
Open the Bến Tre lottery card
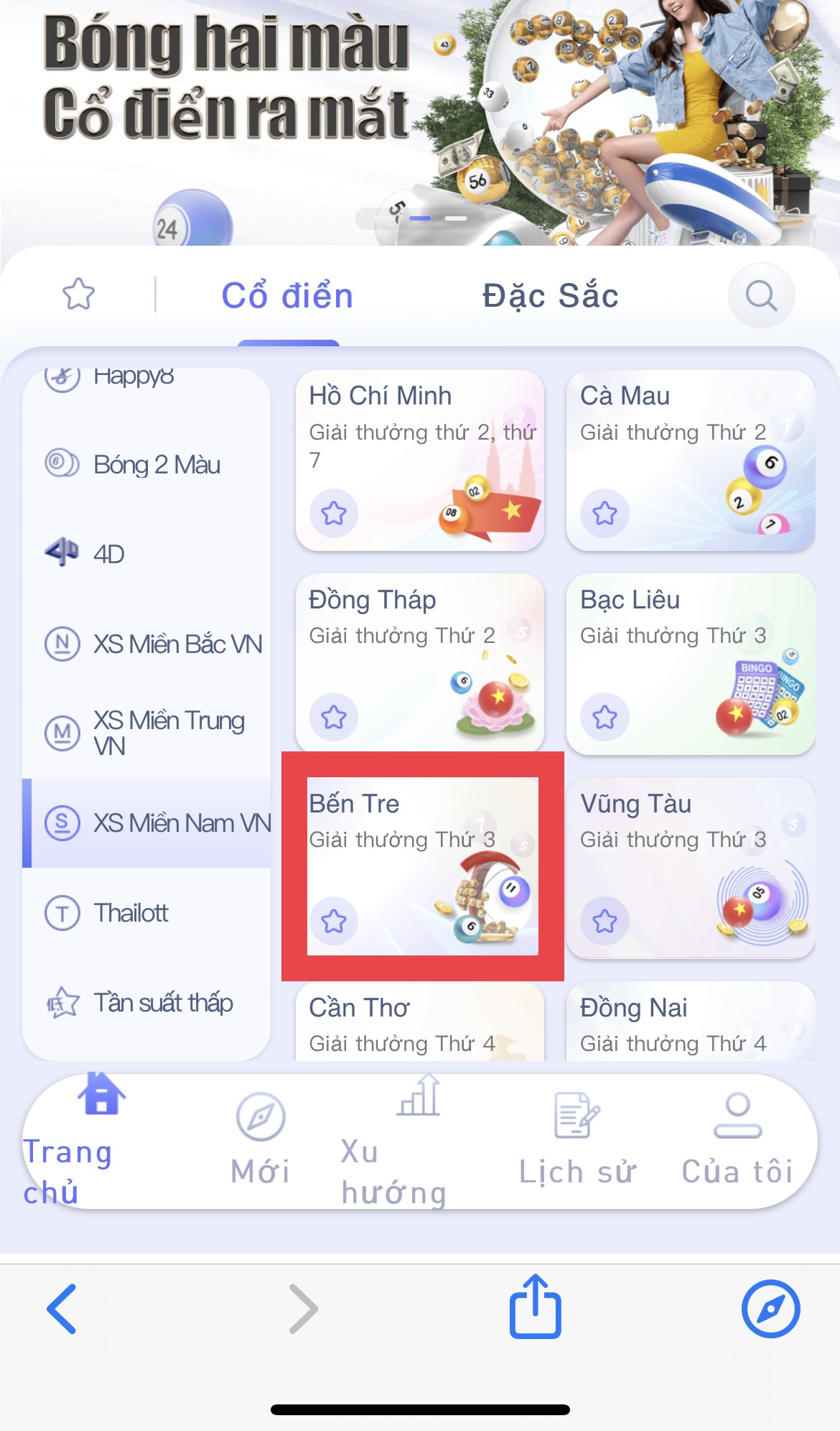[422, 866]
